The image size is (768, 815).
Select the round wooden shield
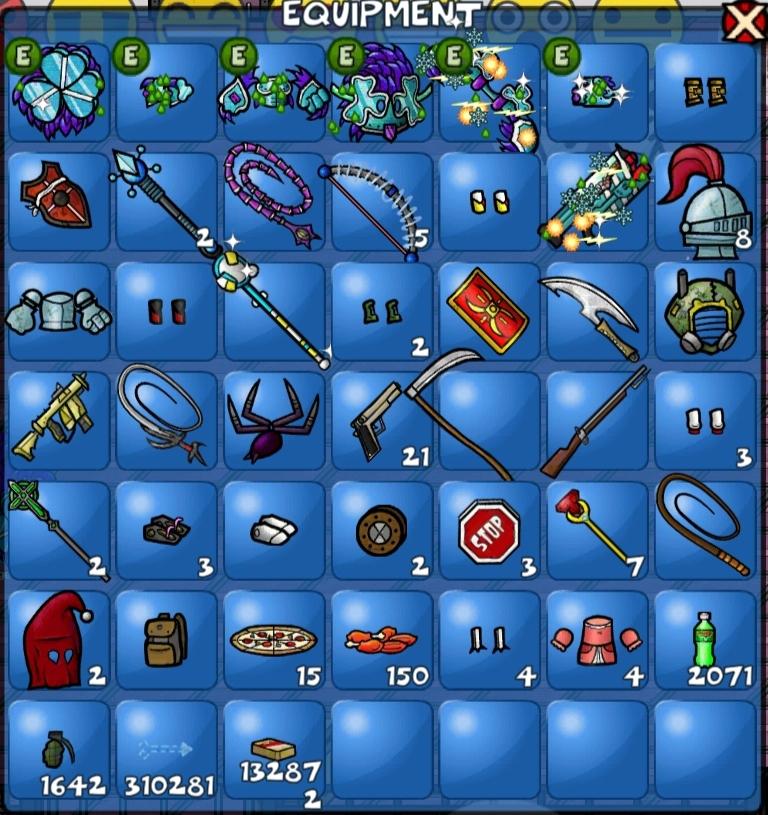[x=381, y=531]
